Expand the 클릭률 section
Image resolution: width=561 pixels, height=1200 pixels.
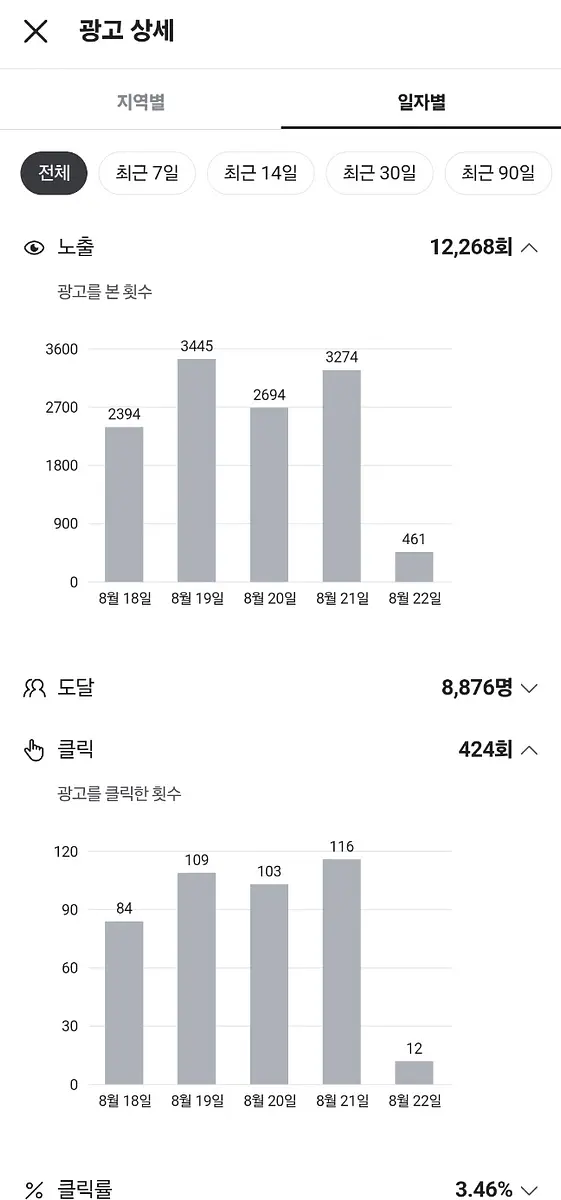[x=530, y=1190]
